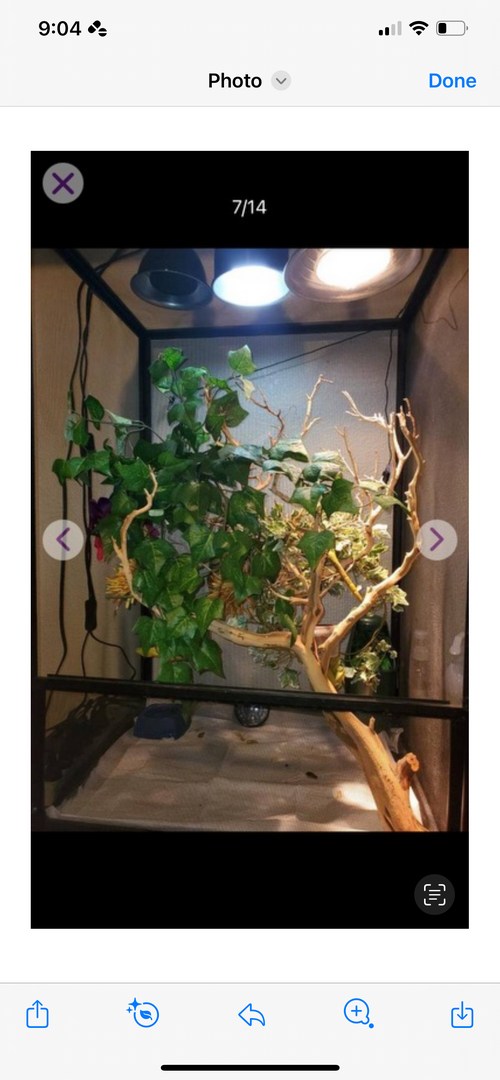Tap Done to close the photo
The width and height of the screenshot is (500, 1080).
point(452,81)
